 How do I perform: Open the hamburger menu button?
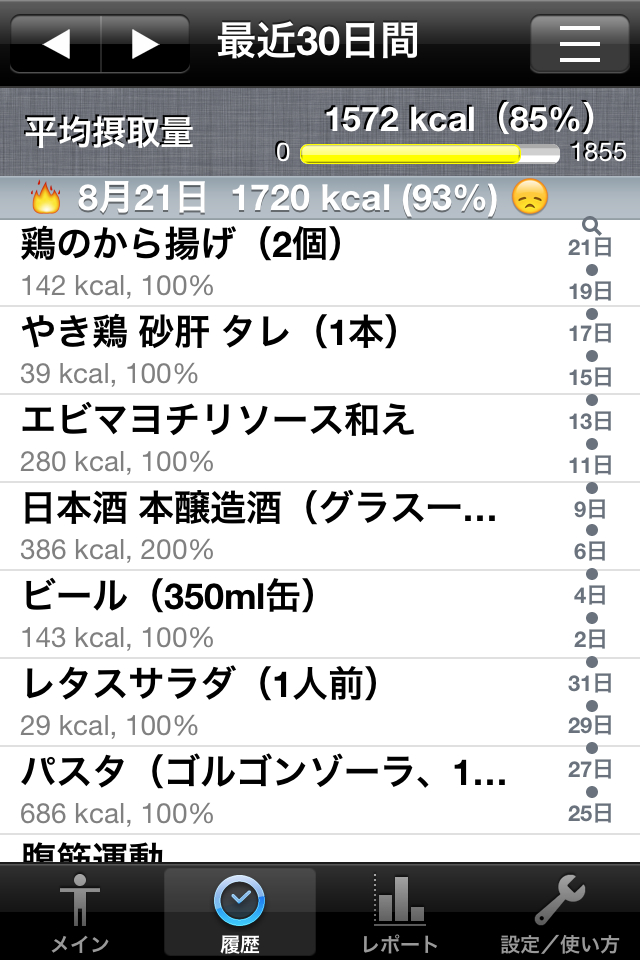[x=579, y=45]
